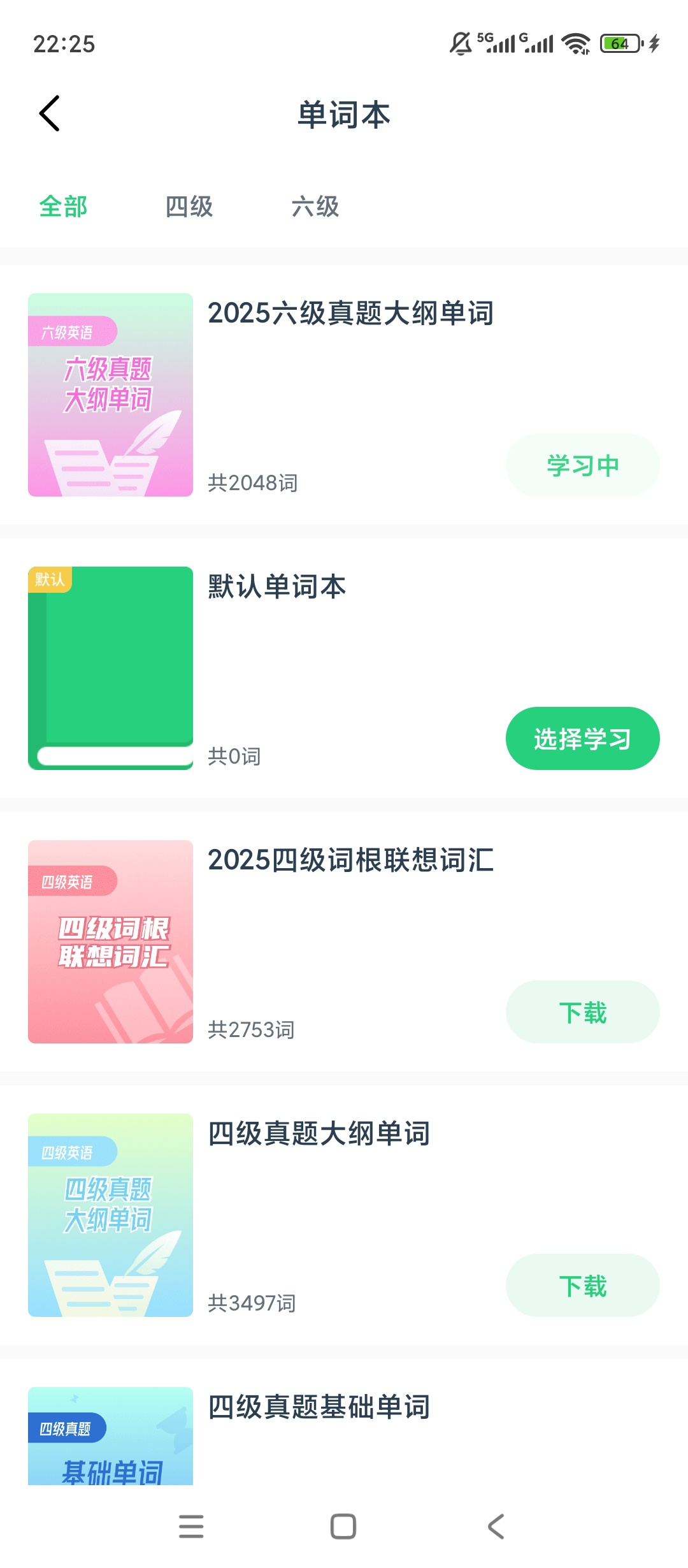Download 2025四级词根联想词汇
Image resolution: width=688 pixels, height=1568 pixels.
pos(582,1012)
